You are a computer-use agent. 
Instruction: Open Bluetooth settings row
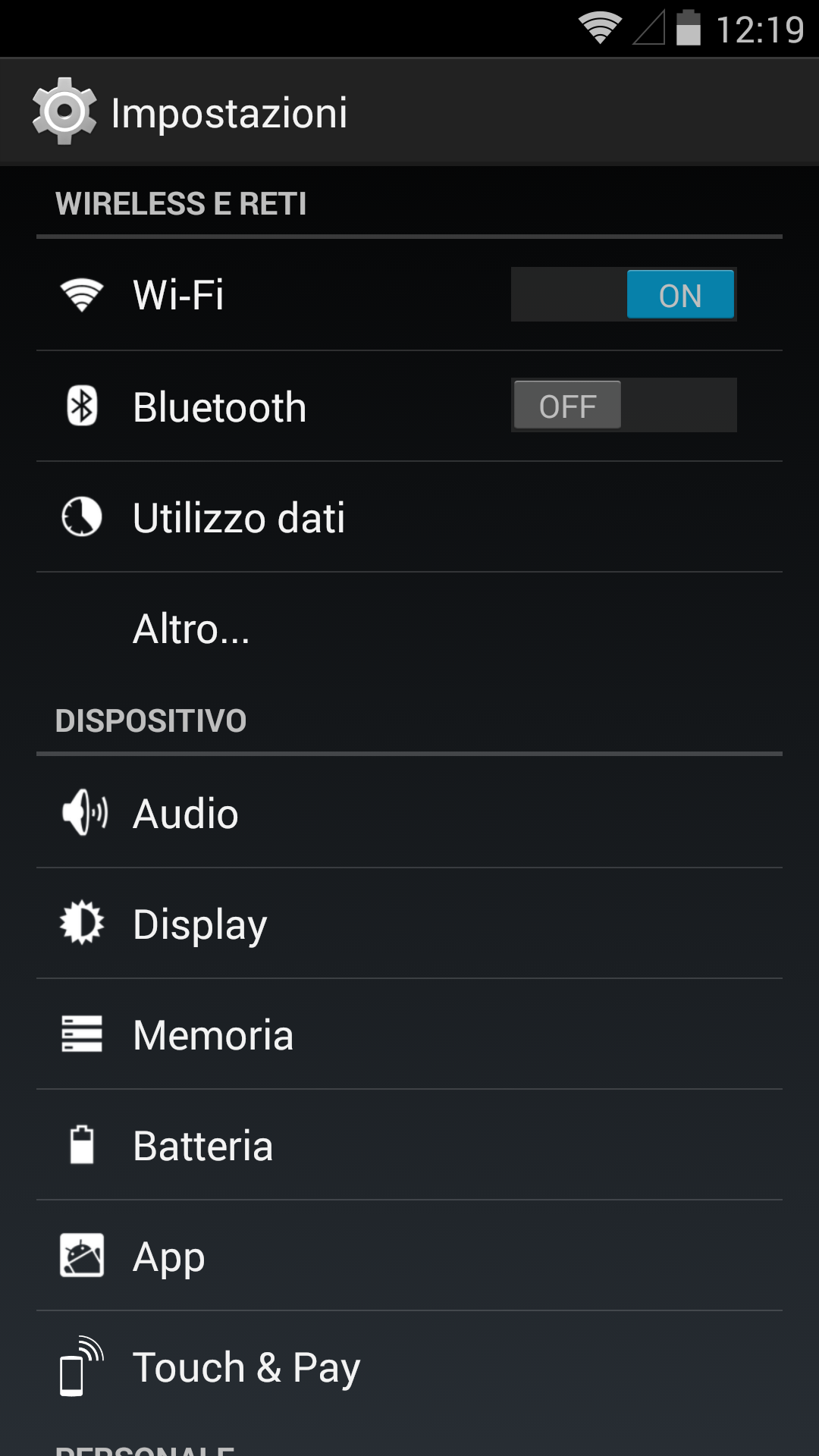[x=409, y=406]
